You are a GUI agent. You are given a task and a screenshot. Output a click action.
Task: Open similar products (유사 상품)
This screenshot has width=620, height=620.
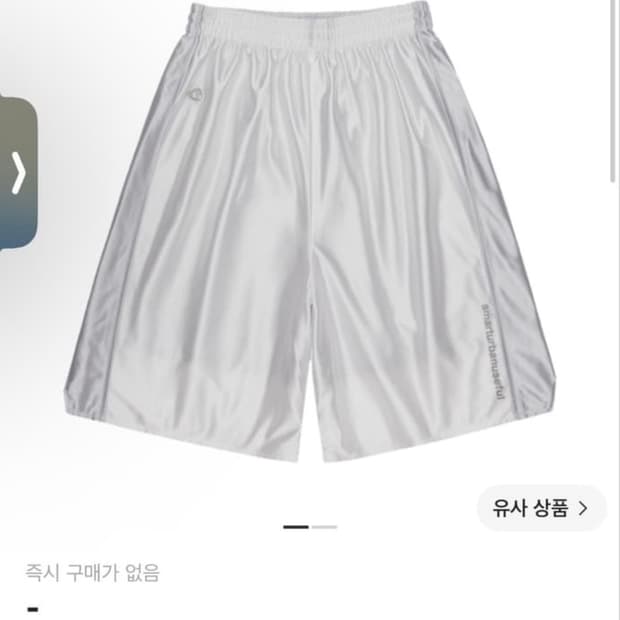541,508
